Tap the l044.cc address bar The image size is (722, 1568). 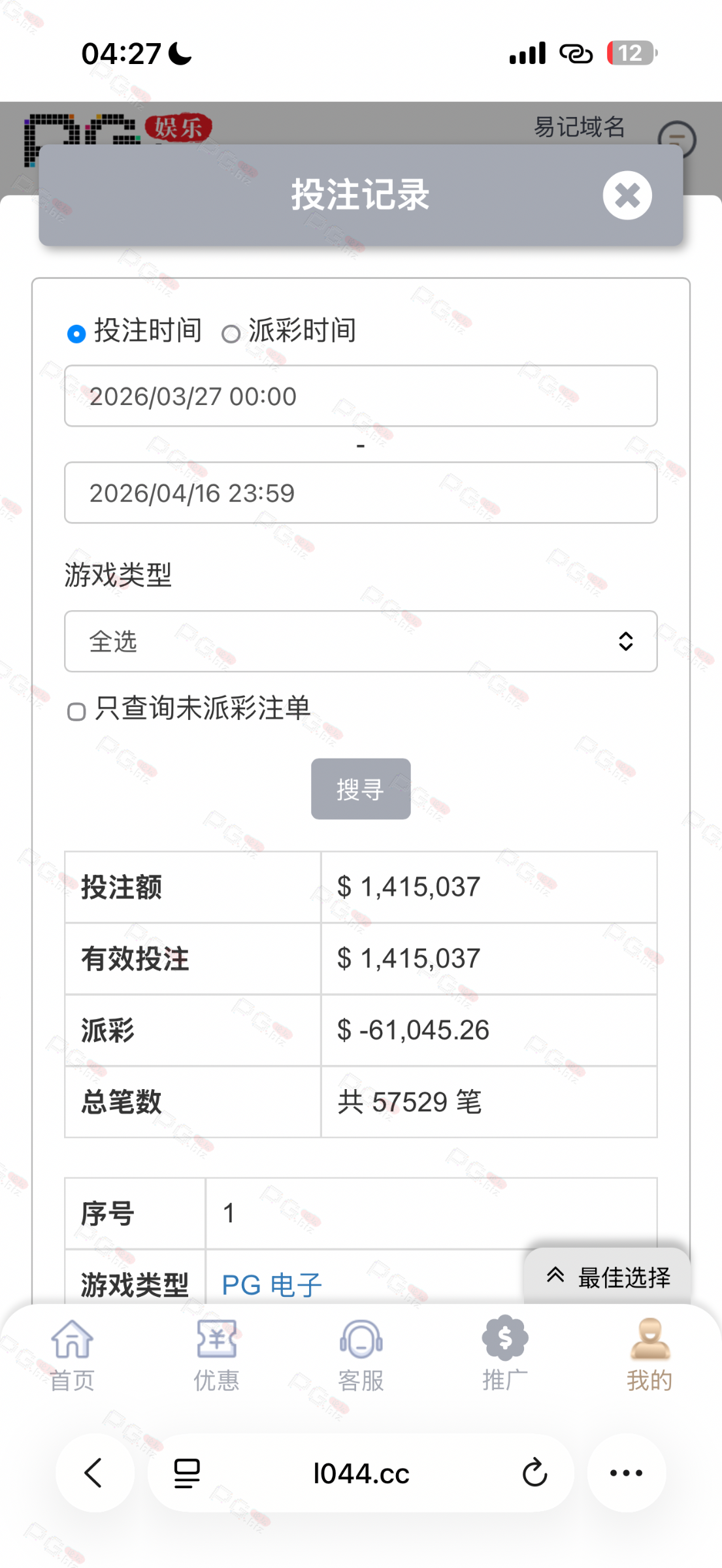pos(361,1473)
